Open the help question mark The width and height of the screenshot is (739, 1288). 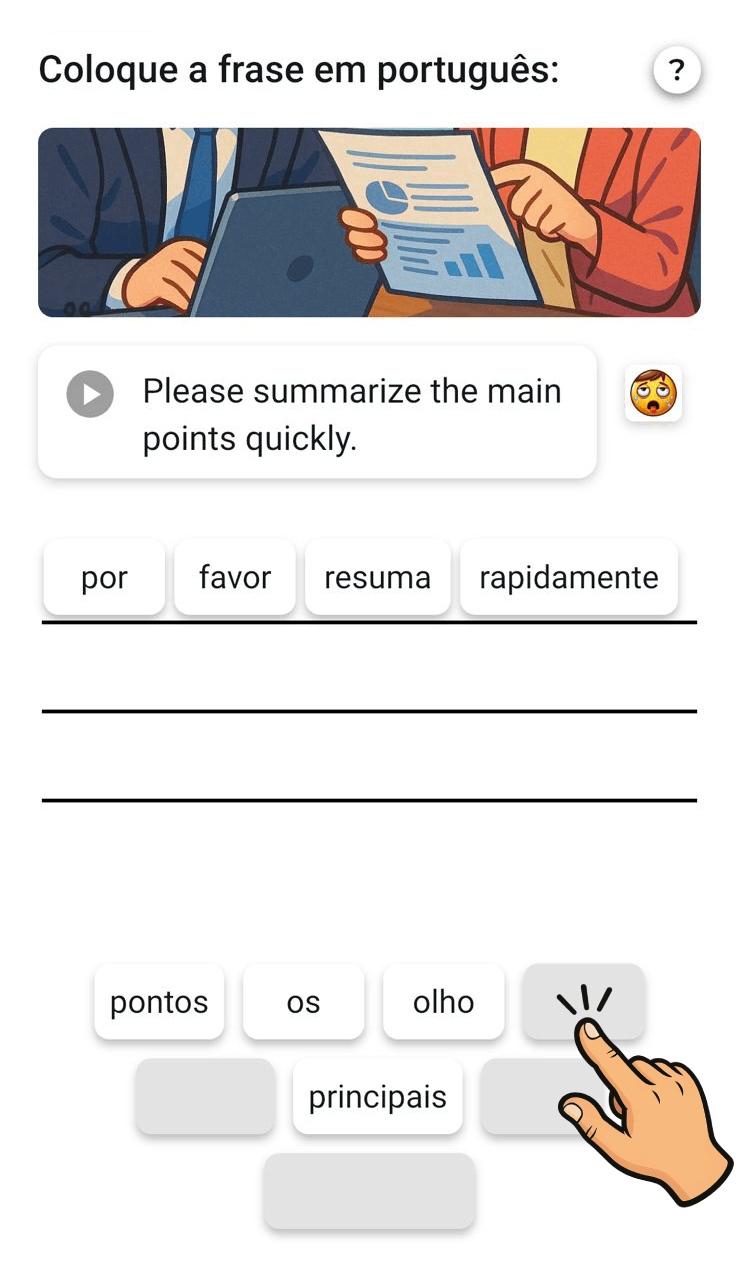pos(677,70)
